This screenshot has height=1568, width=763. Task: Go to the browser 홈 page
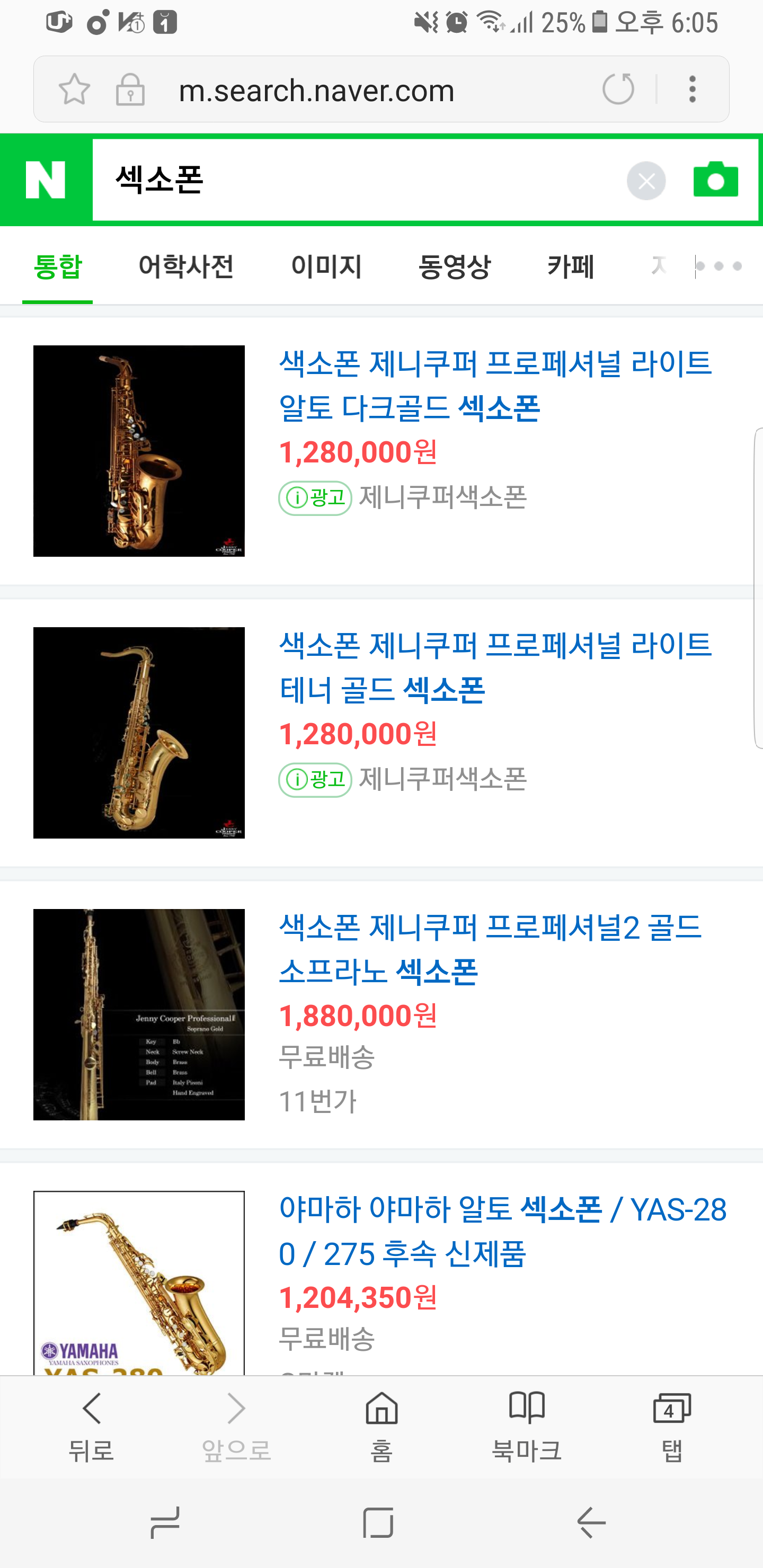[382, 1426]
